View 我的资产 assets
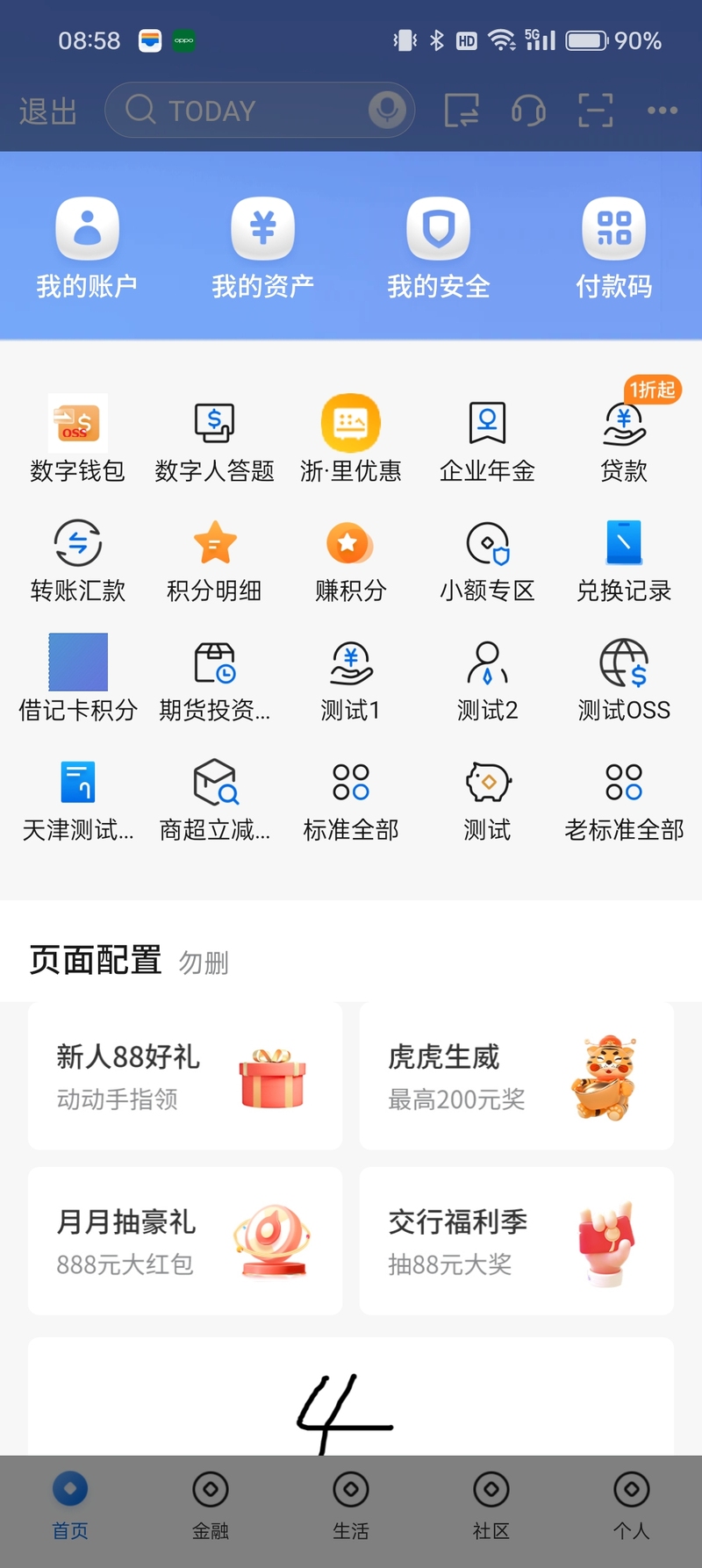The width and height of the screenshot is (702, 1568). pos(262,247)
